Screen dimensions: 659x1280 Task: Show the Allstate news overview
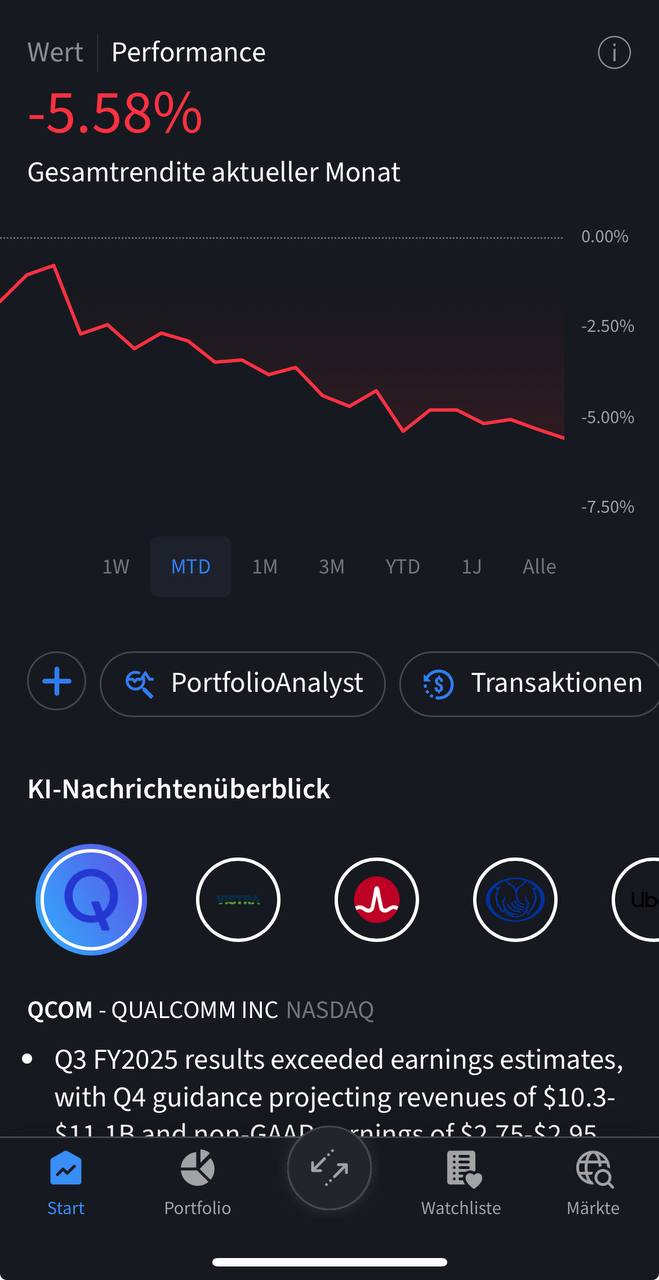point(514,900)
